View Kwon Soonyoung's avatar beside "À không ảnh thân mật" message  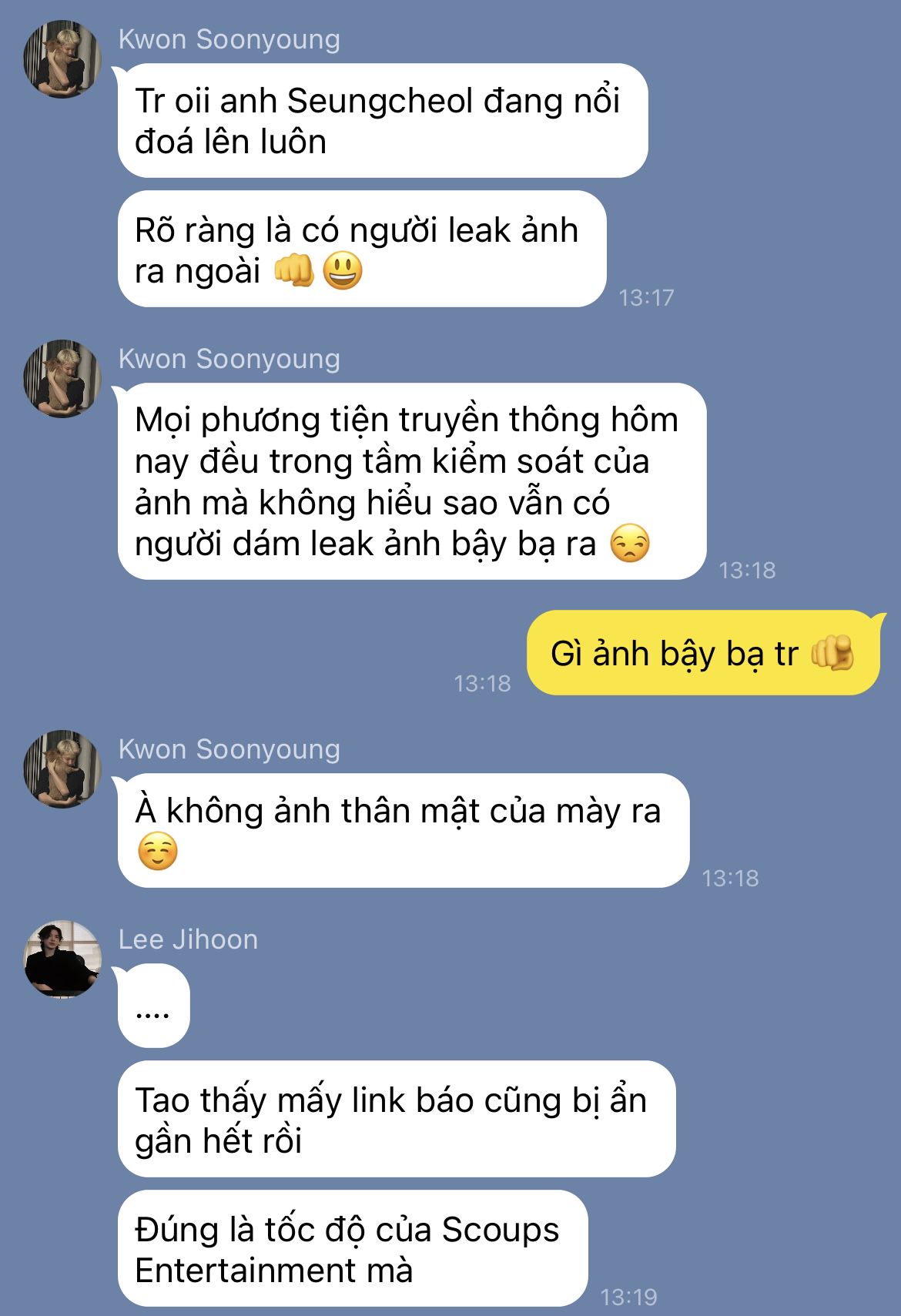coord(62,769)
